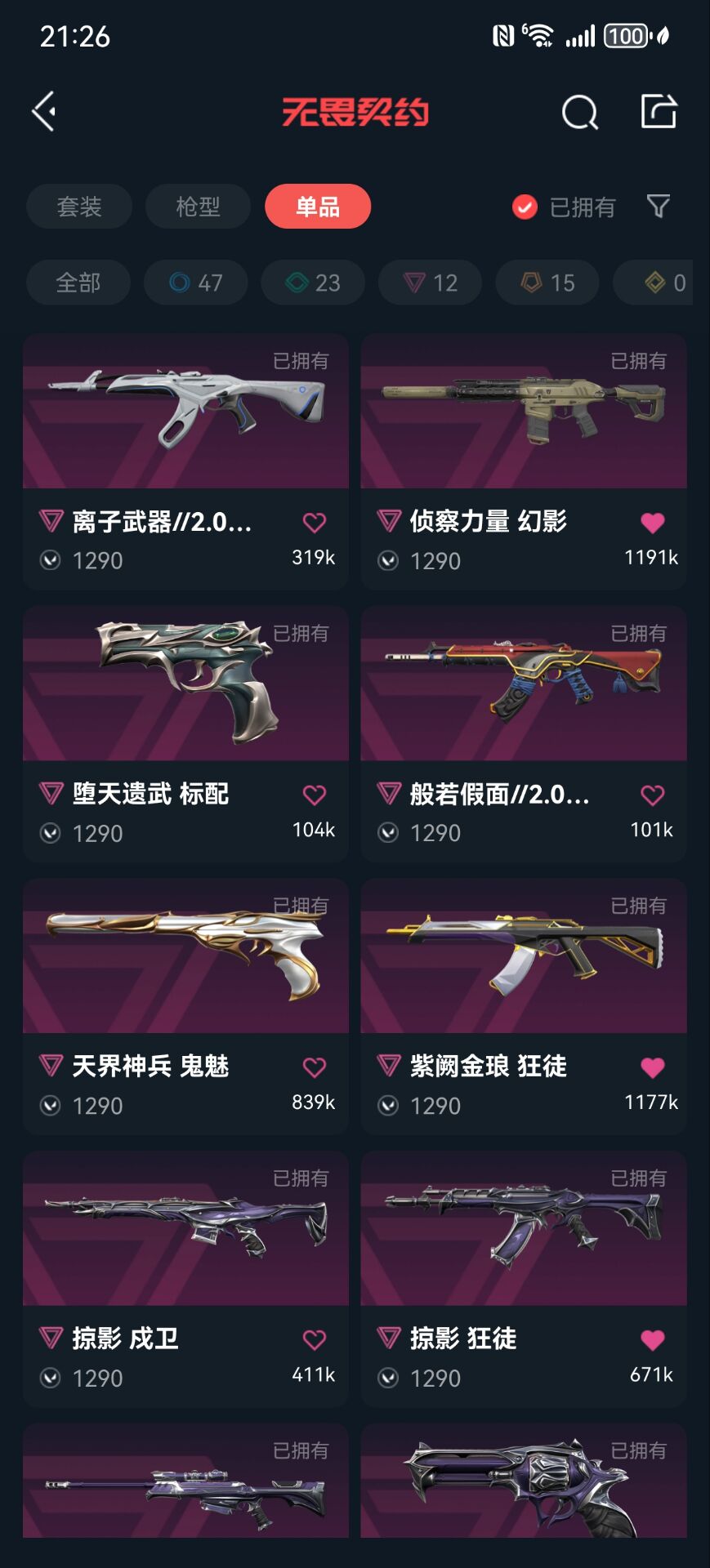Open the 掠影 狂徒 skin card

coord(524,1279)
